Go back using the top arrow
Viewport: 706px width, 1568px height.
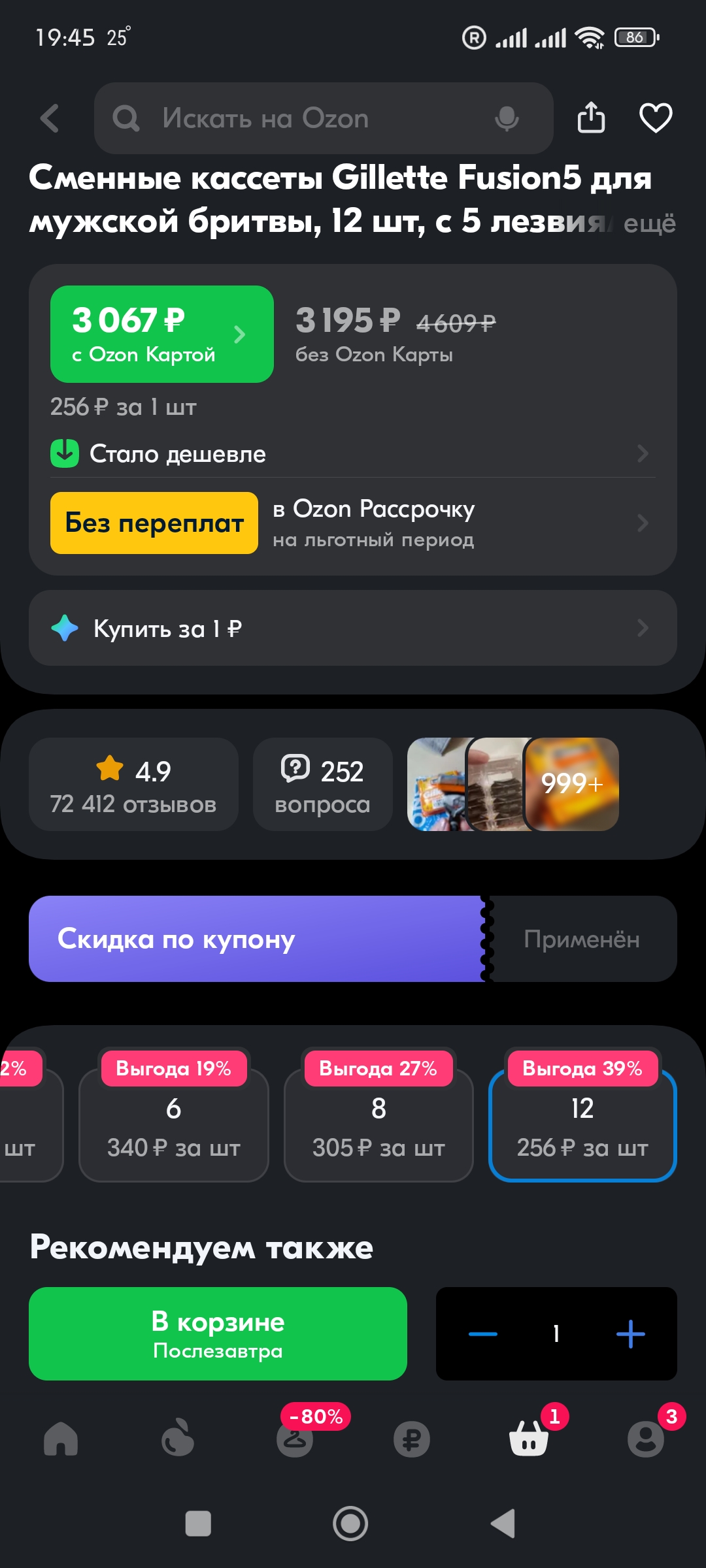(x=50, y=118)
